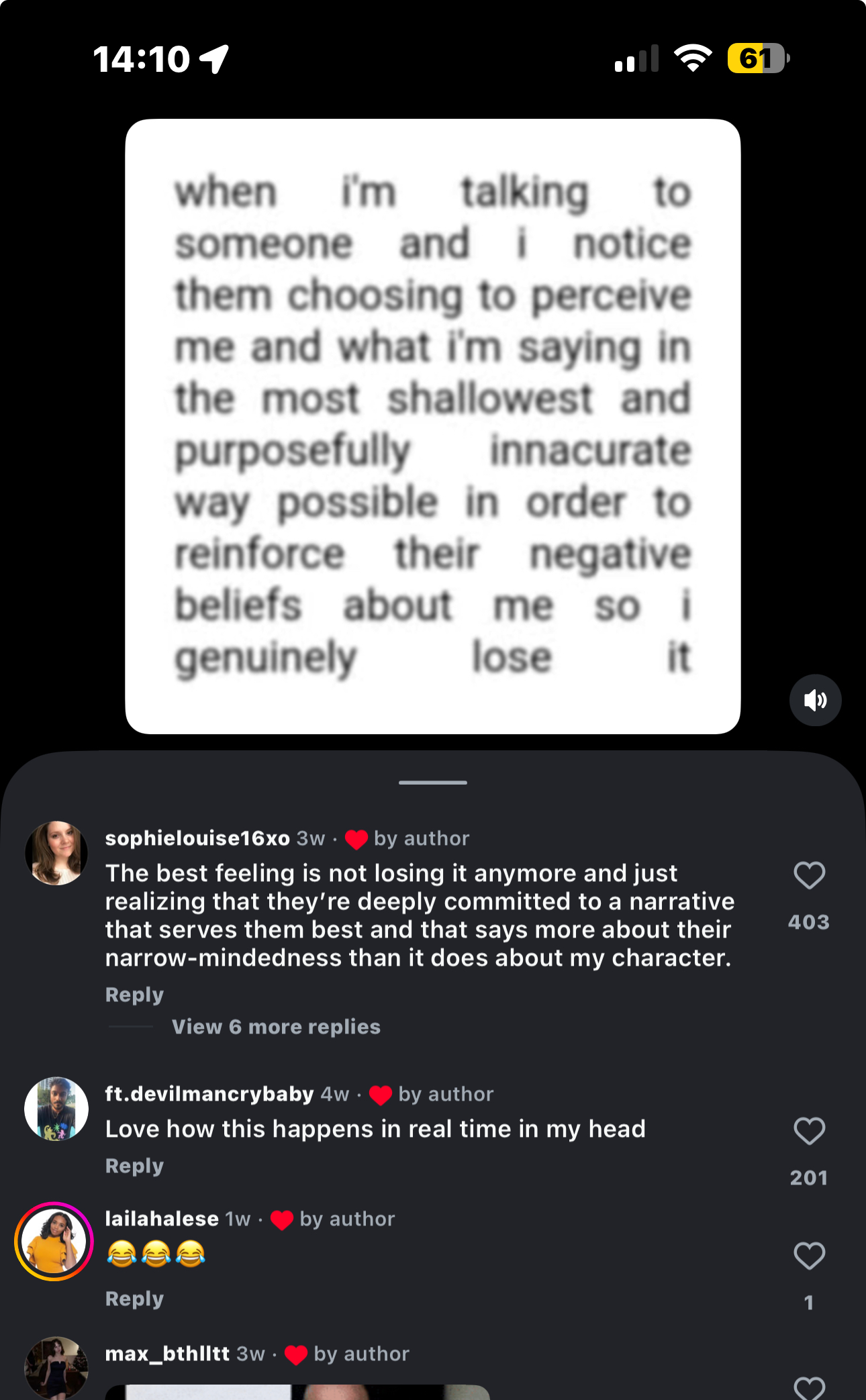Expand View 6 more replies
The image size is (866, 1400).
coord(276,1027)
